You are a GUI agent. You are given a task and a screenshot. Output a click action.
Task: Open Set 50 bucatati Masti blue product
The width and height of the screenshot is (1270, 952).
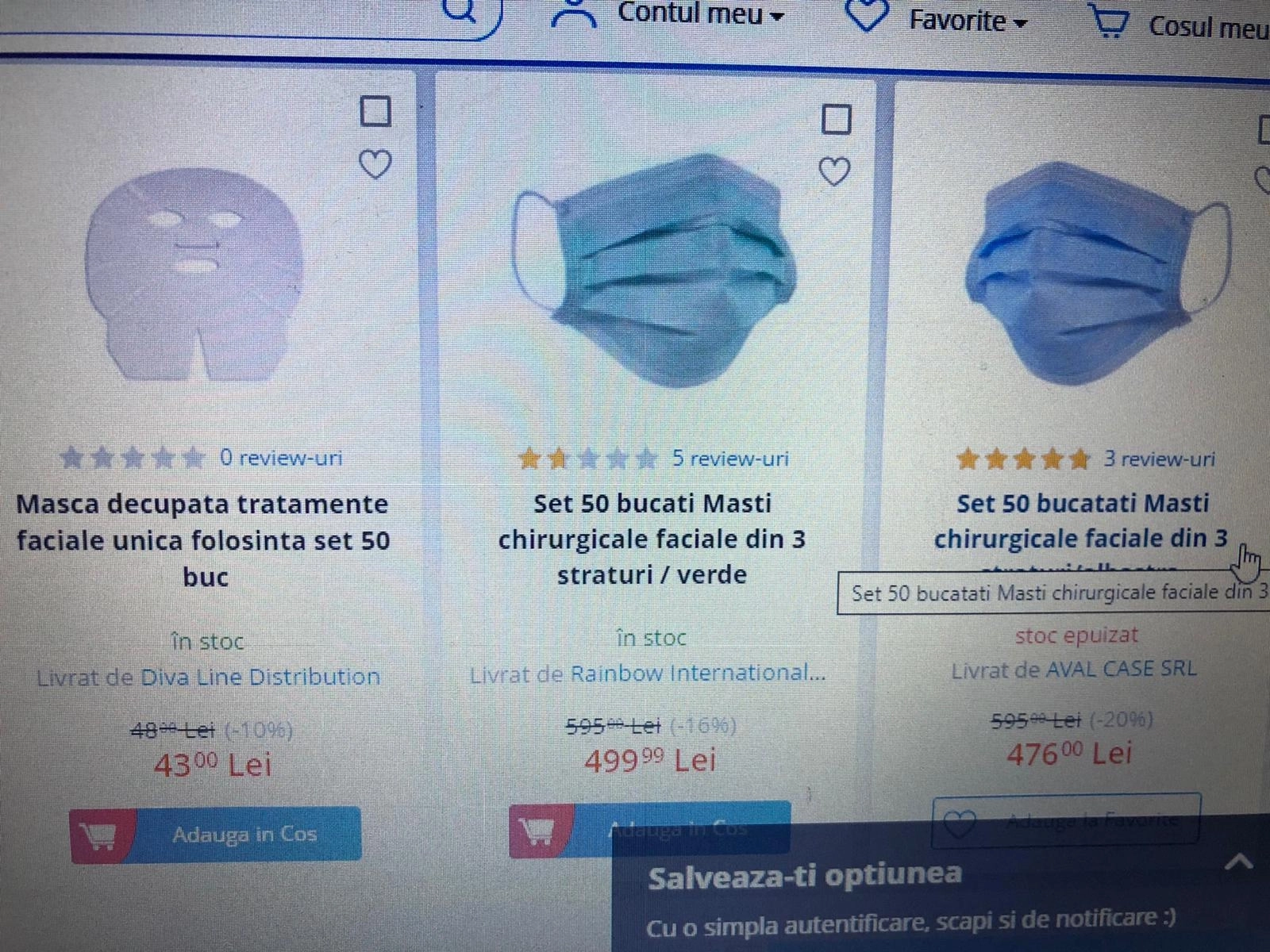click(x=1081, y=520)
